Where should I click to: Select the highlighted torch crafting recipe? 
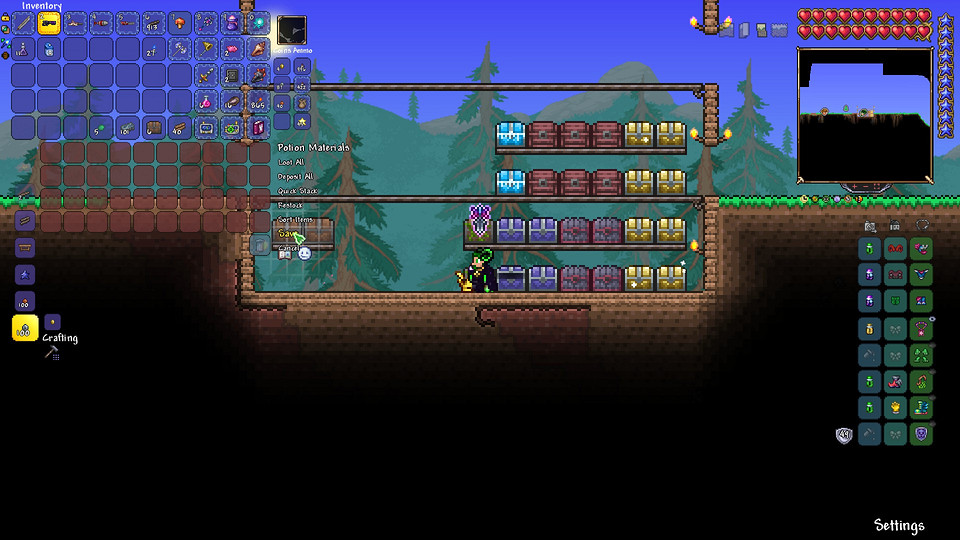pos(25,328)
